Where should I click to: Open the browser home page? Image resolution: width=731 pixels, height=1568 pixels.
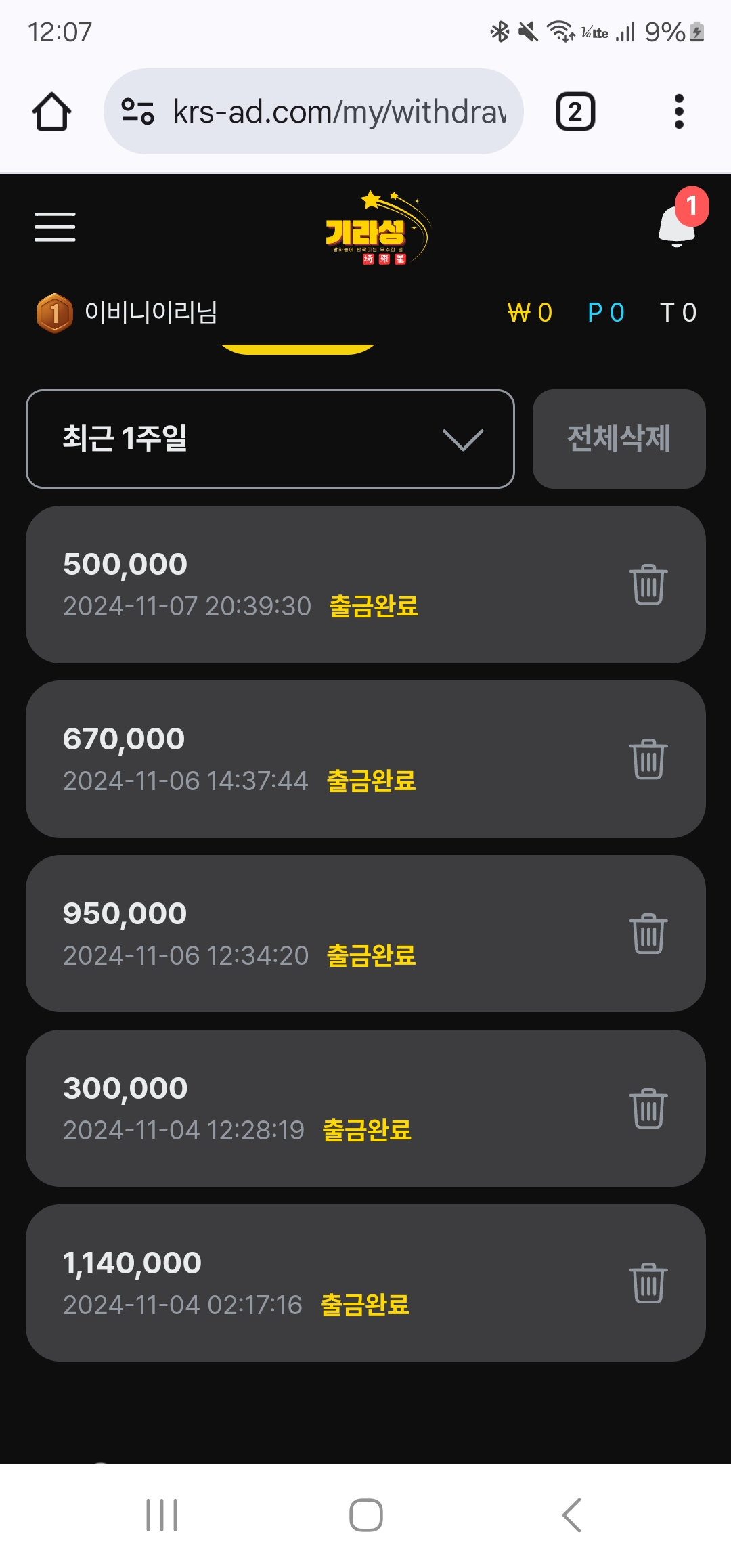51,112
